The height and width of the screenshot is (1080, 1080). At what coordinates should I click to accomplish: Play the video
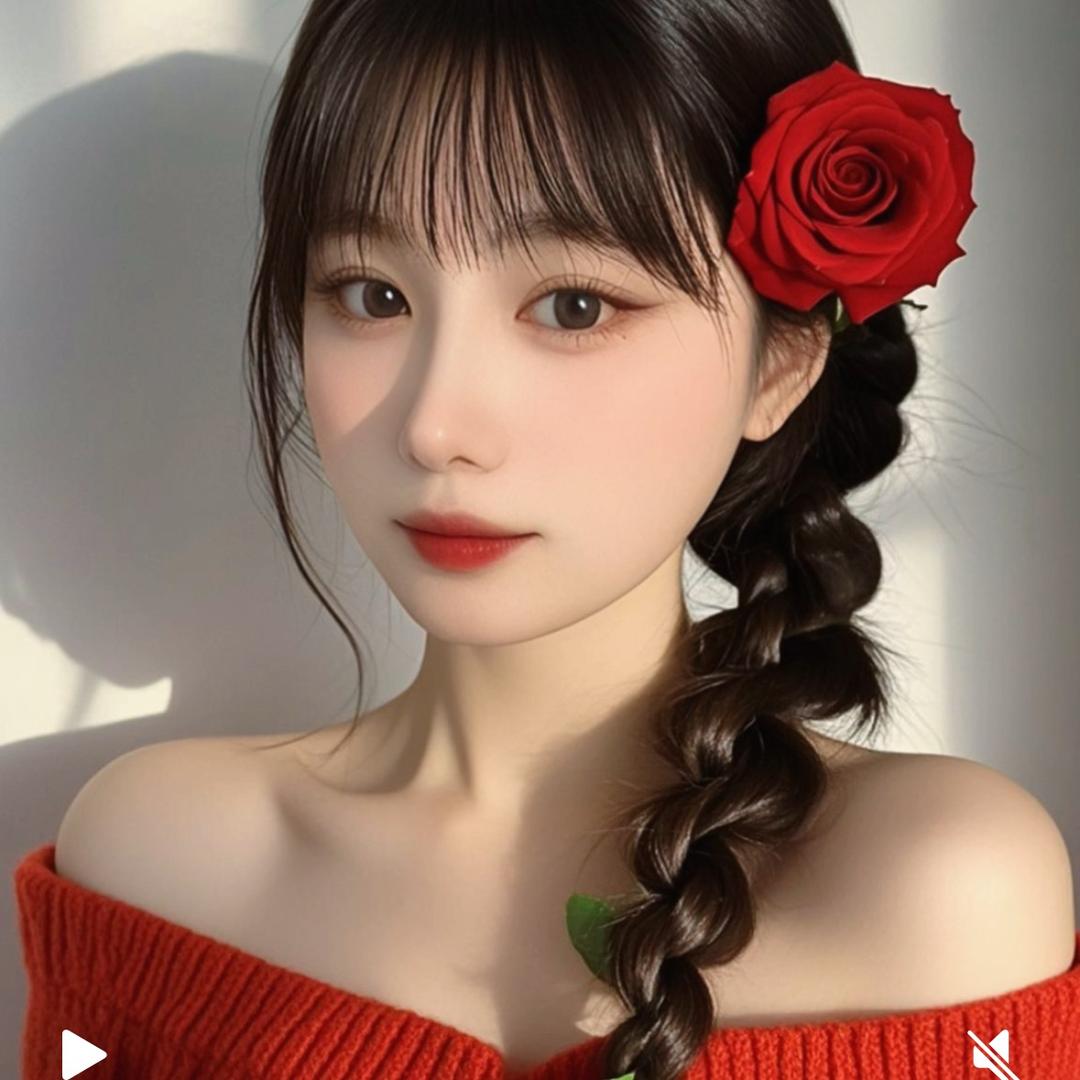82,1053
